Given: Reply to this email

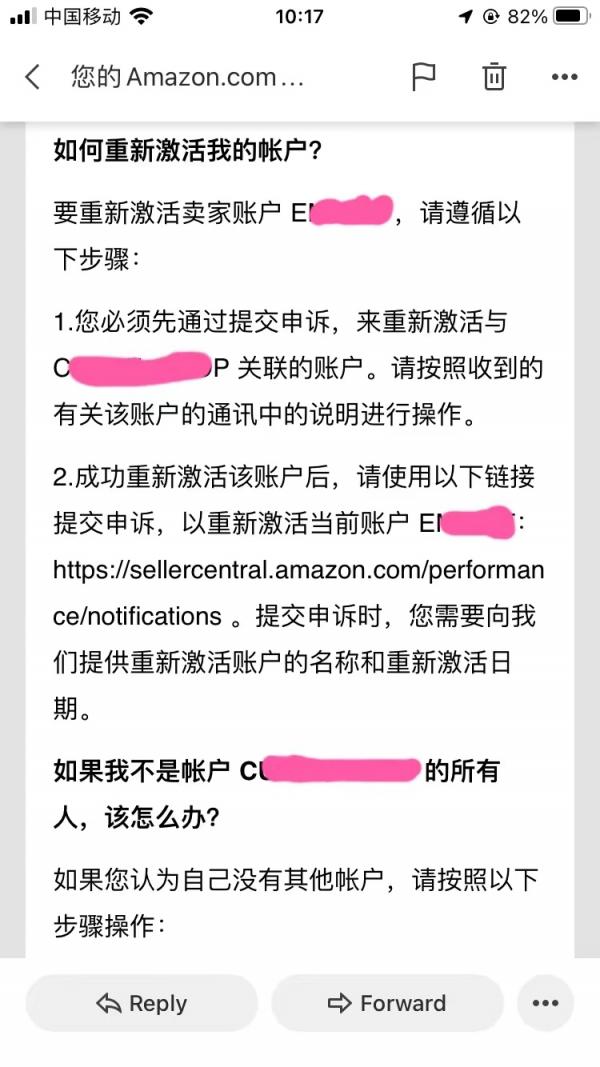Looking at the screenshot, I should click(142, 1003).
